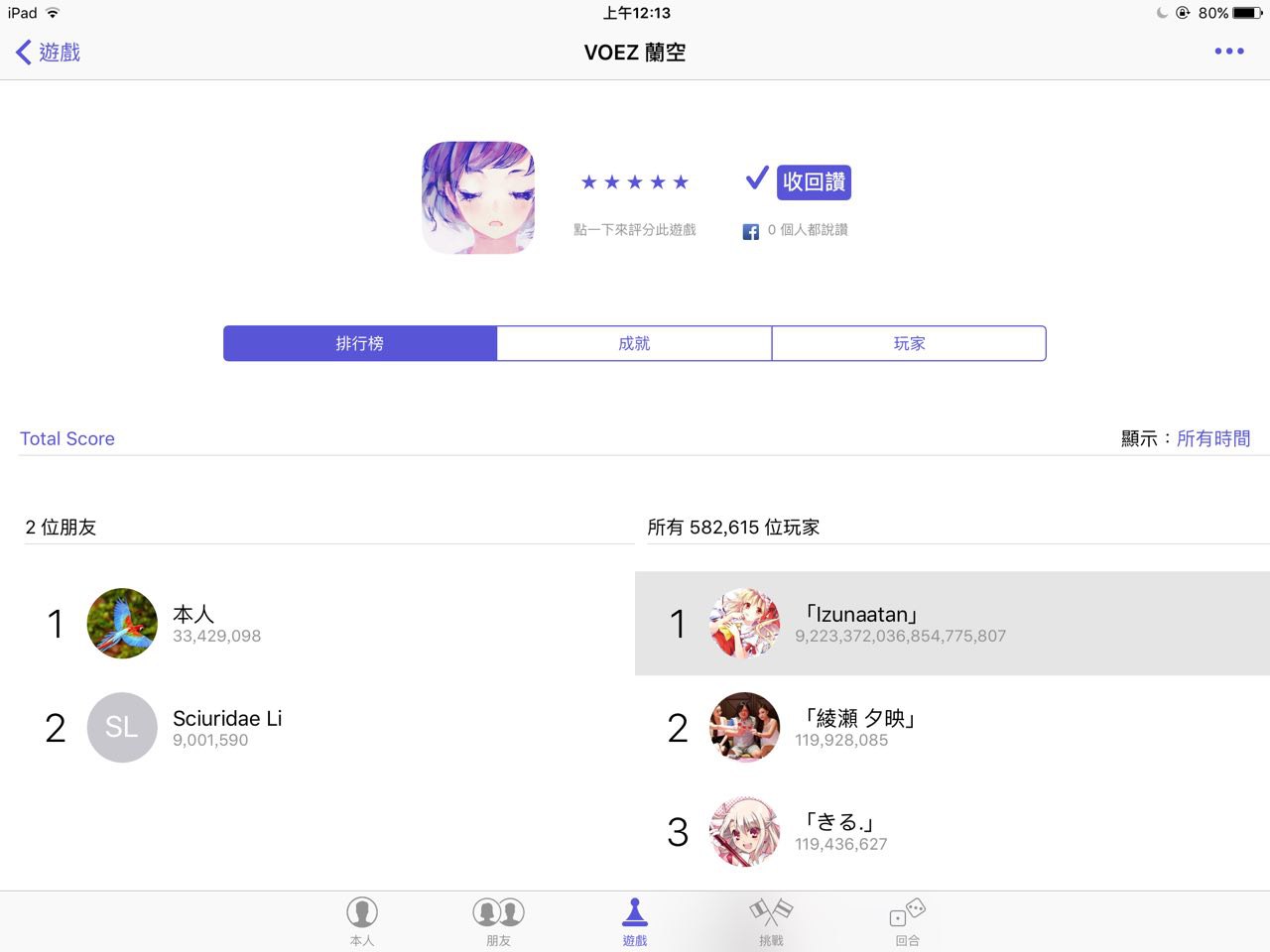The height and width of the screenshot is (952, 1270).
Task: Open the Total Score leaderboard
Action: (67, 438)
